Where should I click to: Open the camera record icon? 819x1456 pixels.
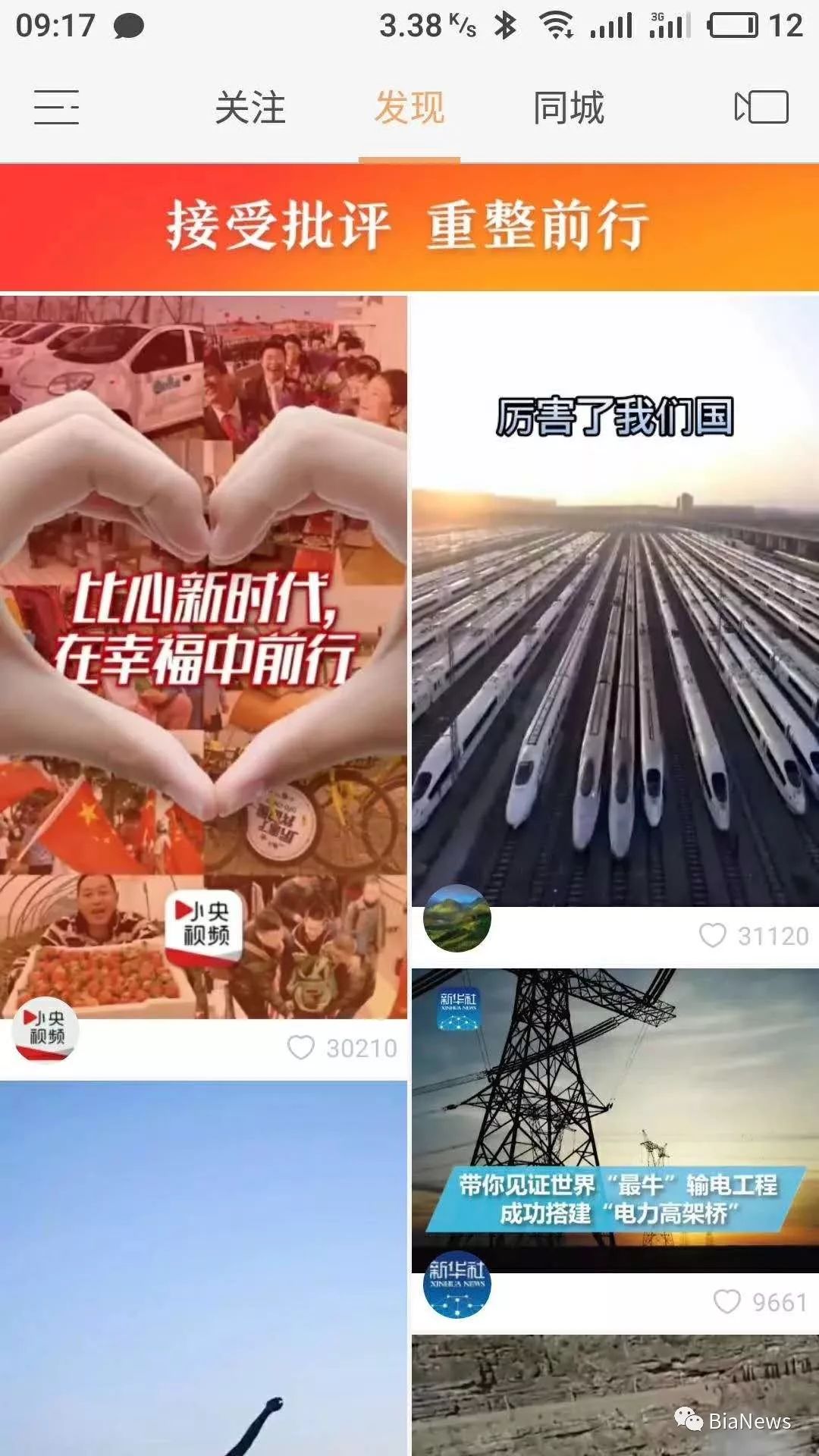click(x=761, y=107)
